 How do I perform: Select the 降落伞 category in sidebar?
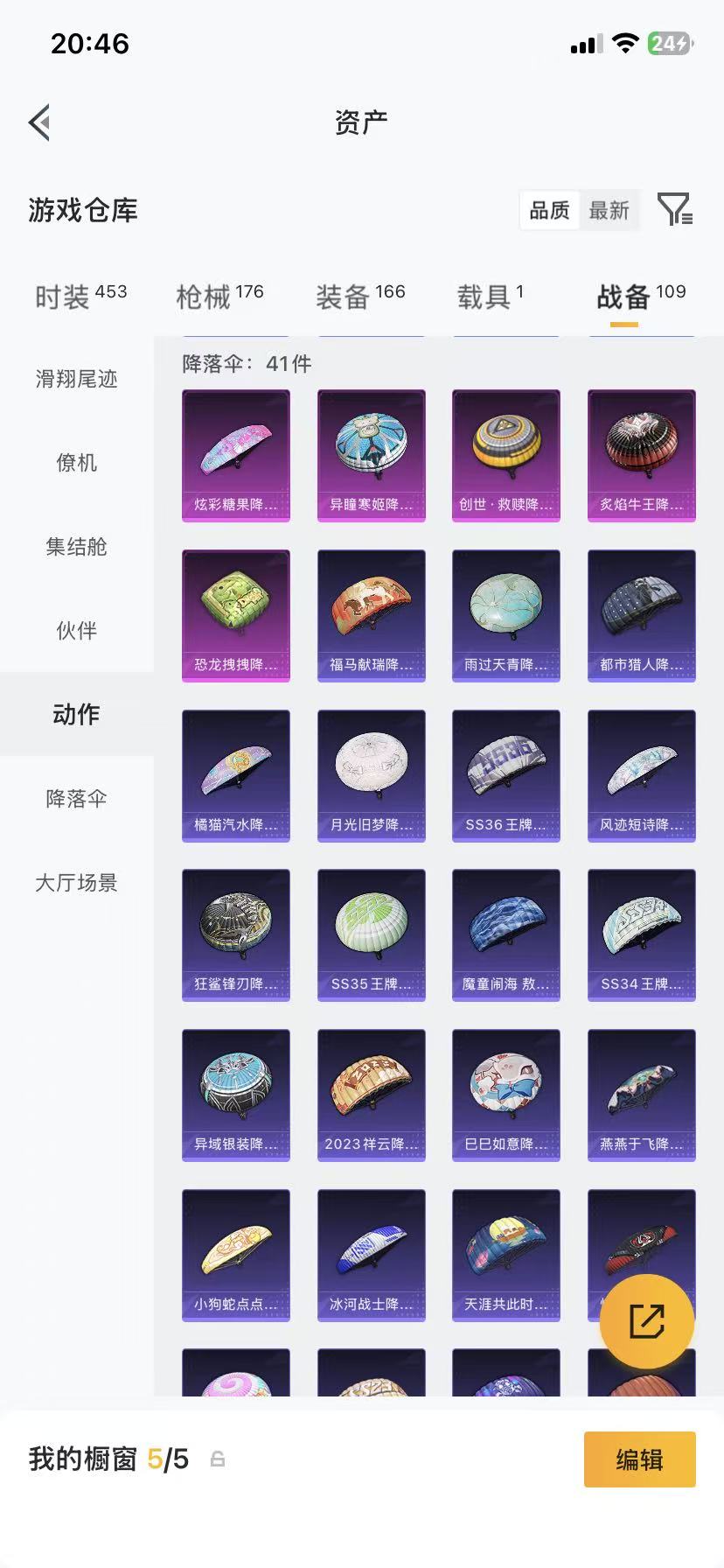pos(75,798)
